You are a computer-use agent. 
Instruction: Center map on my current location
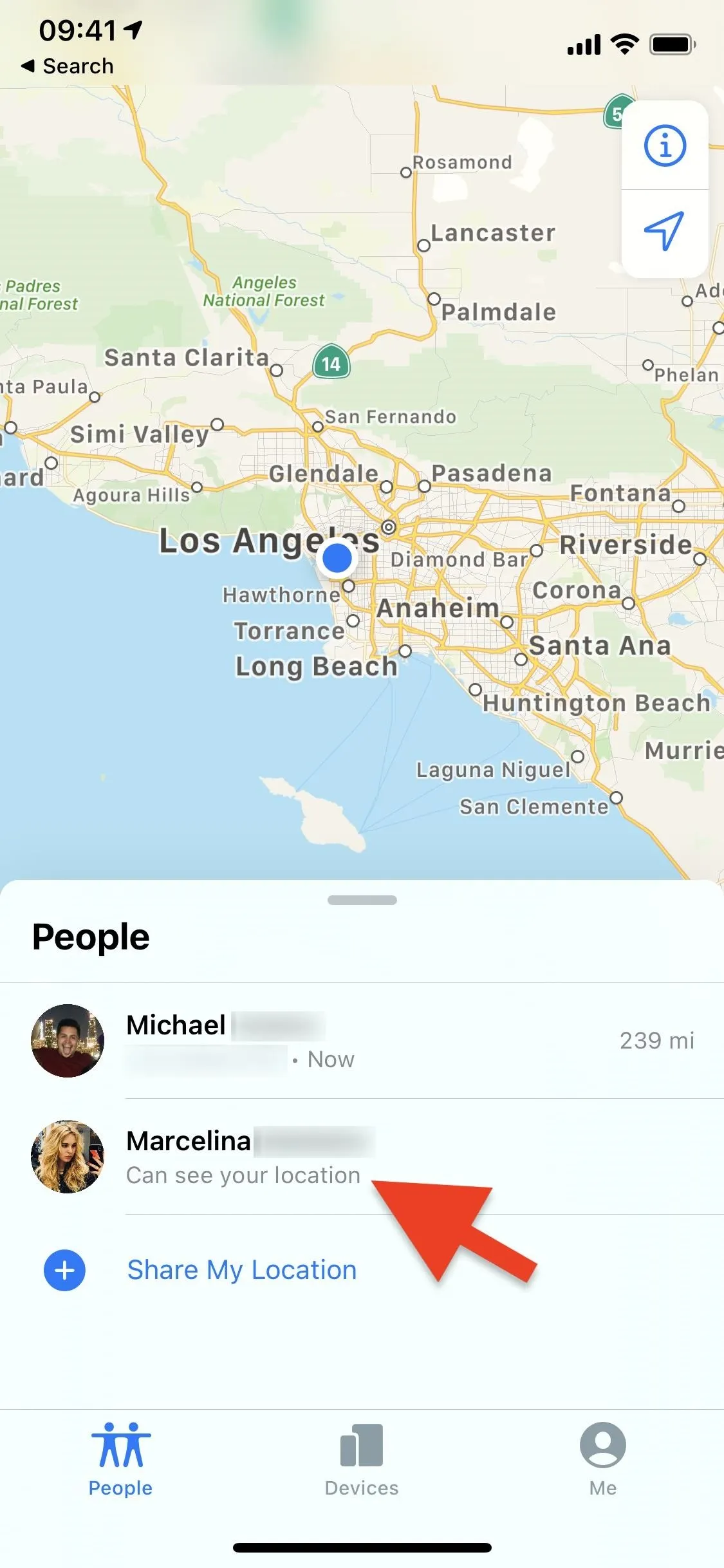[665, 232]
